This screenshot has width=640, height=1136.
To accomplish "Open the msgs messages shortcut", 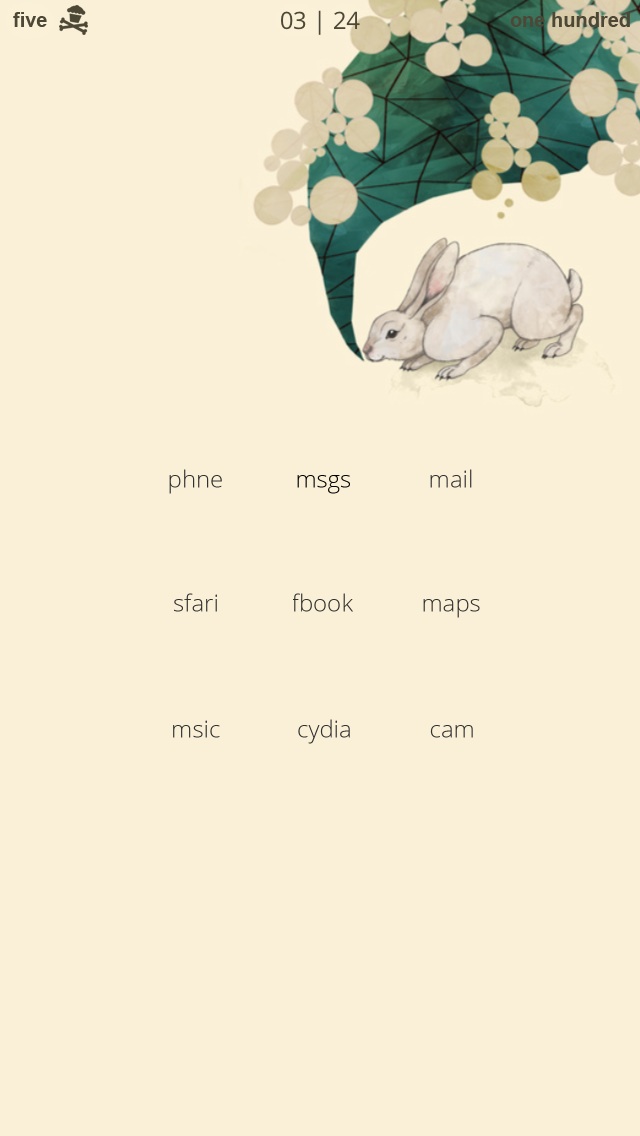I will coord(323,480).
